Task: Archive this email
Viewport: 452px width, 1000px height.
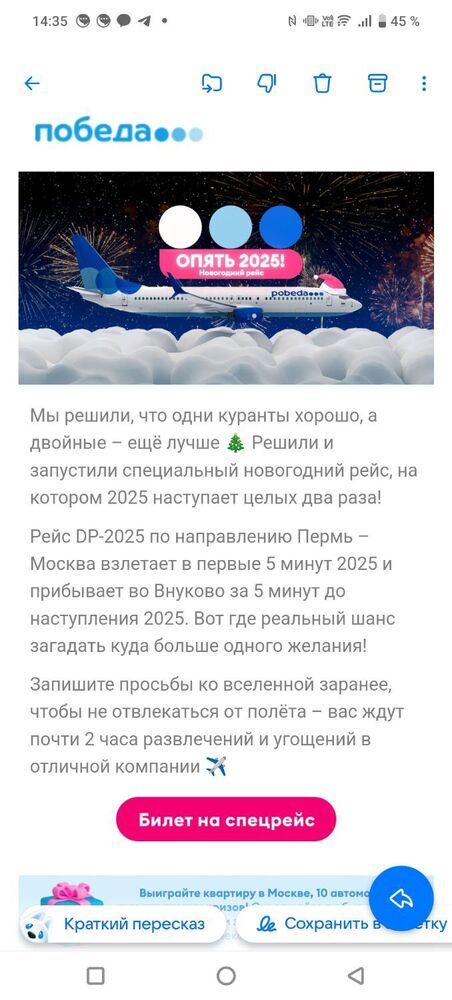Action: 377,84
